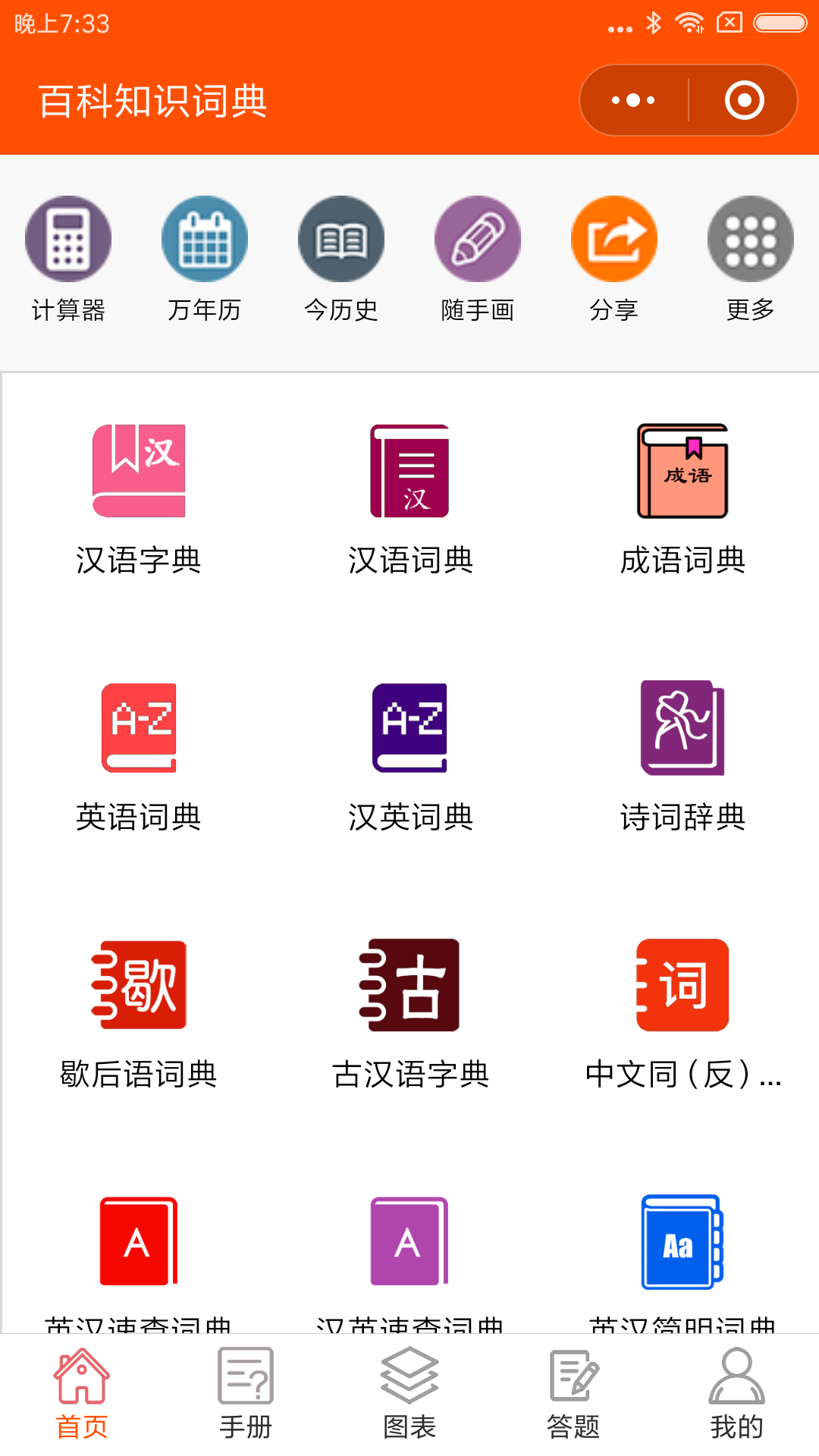Open the mini program three-dot menu
The image size is (819, 1456).
(x=633, y=100)
